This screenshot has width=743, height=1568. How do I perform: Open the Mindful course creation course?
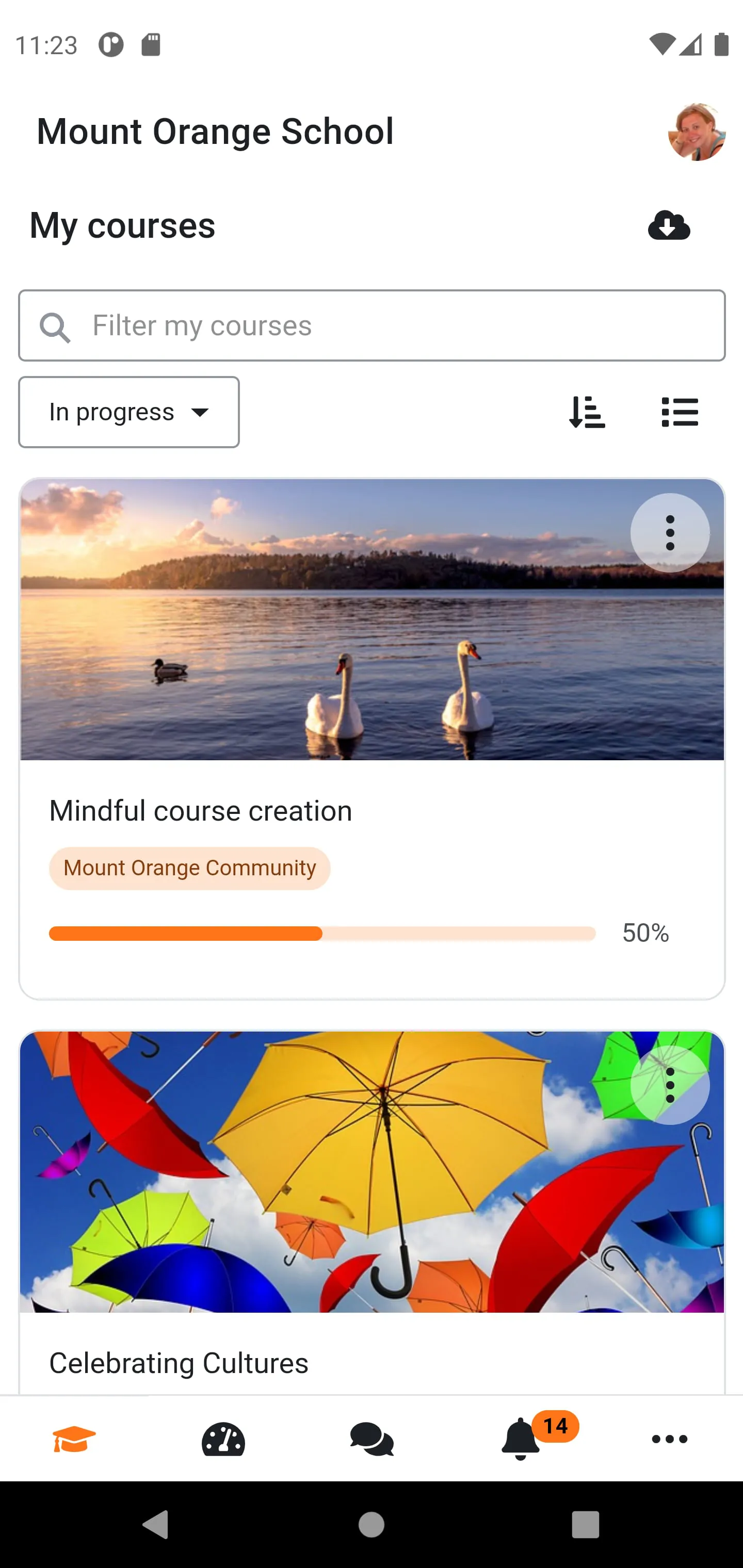200,810
